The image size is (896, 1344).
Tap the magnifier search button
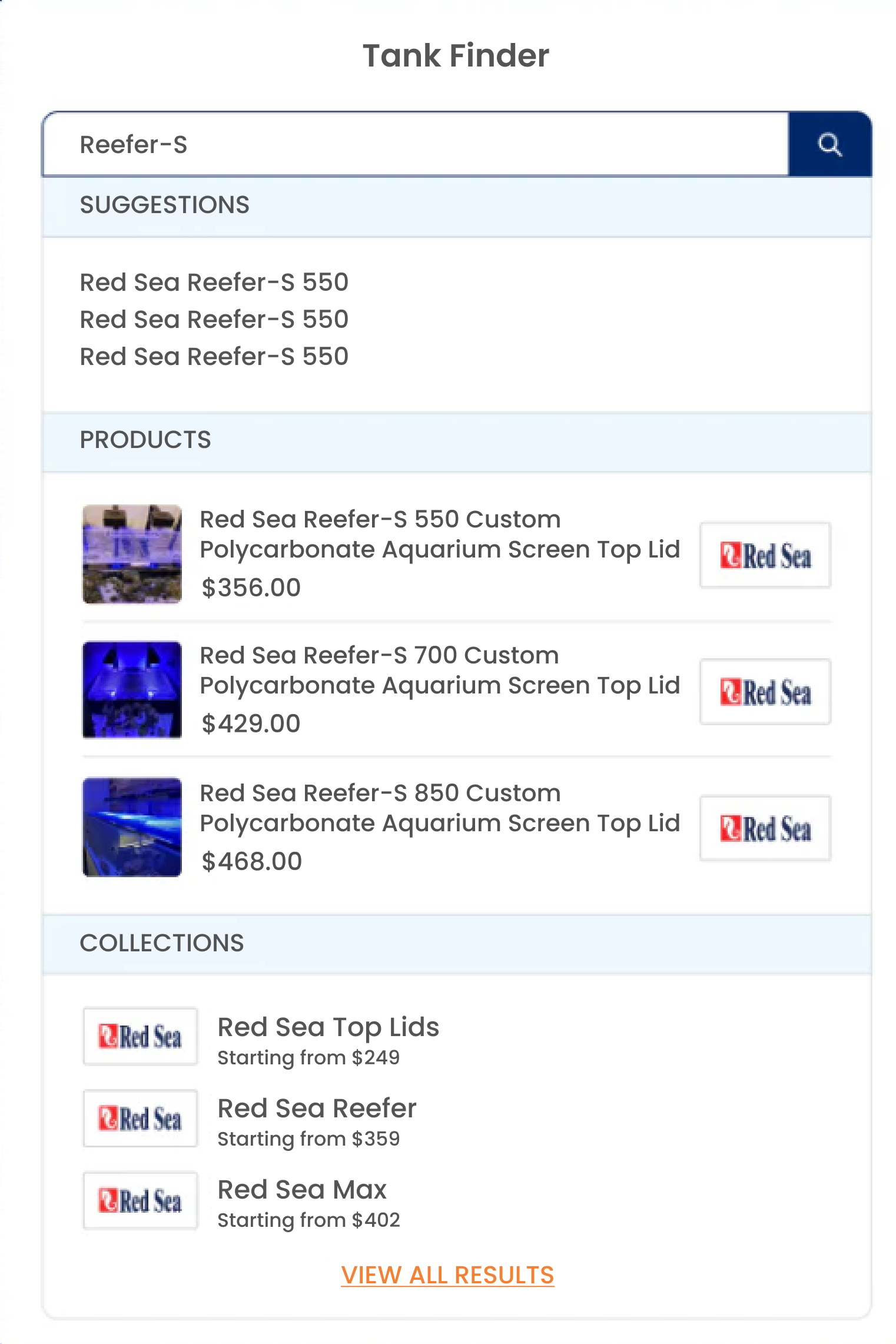click(829, 145)
